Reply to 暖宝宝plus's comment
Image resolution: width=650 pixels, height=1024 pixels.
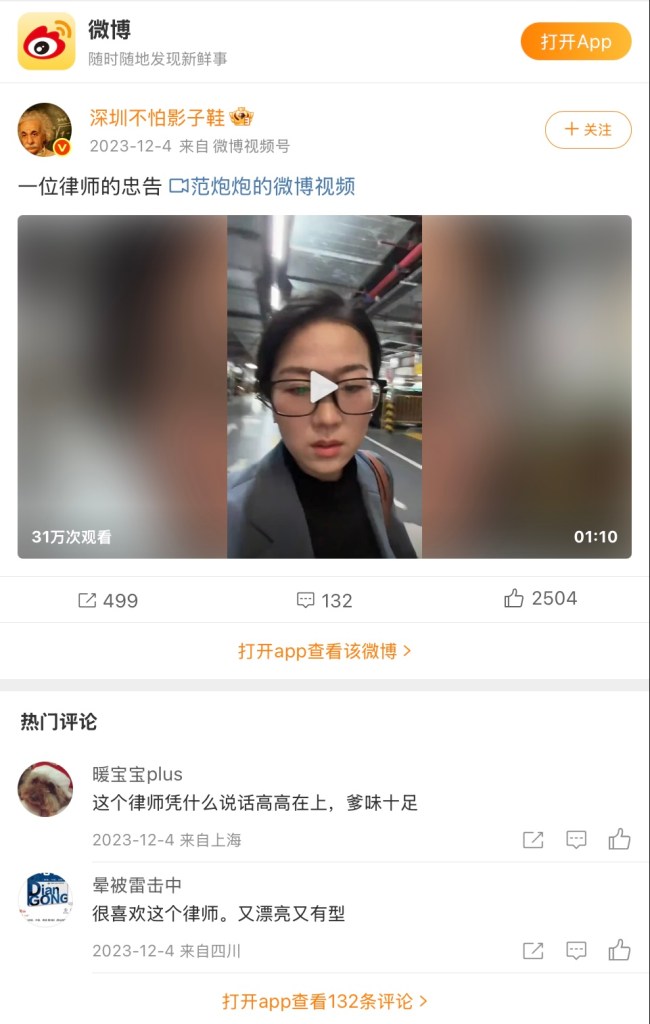click(576, 840)
